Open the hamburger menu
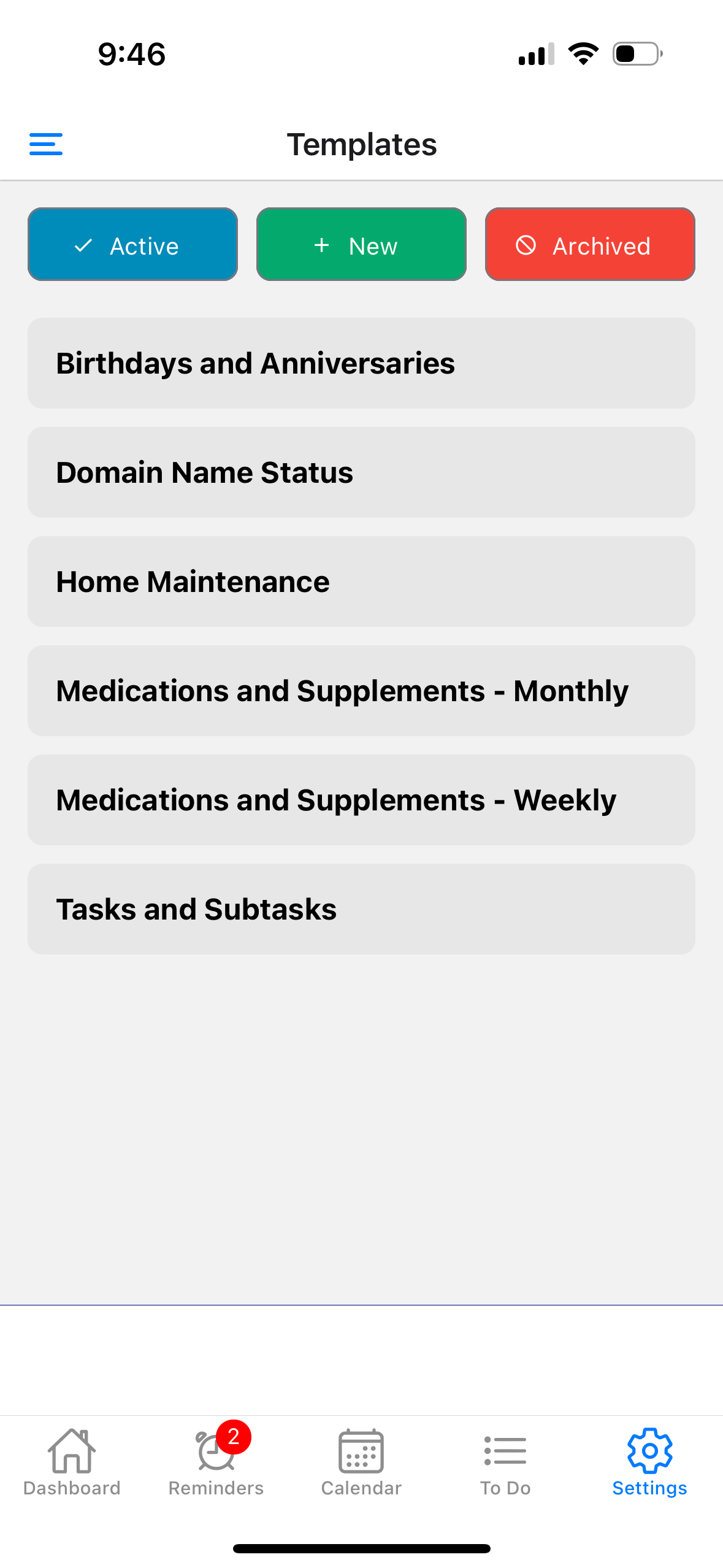 (x=46, y=144)
